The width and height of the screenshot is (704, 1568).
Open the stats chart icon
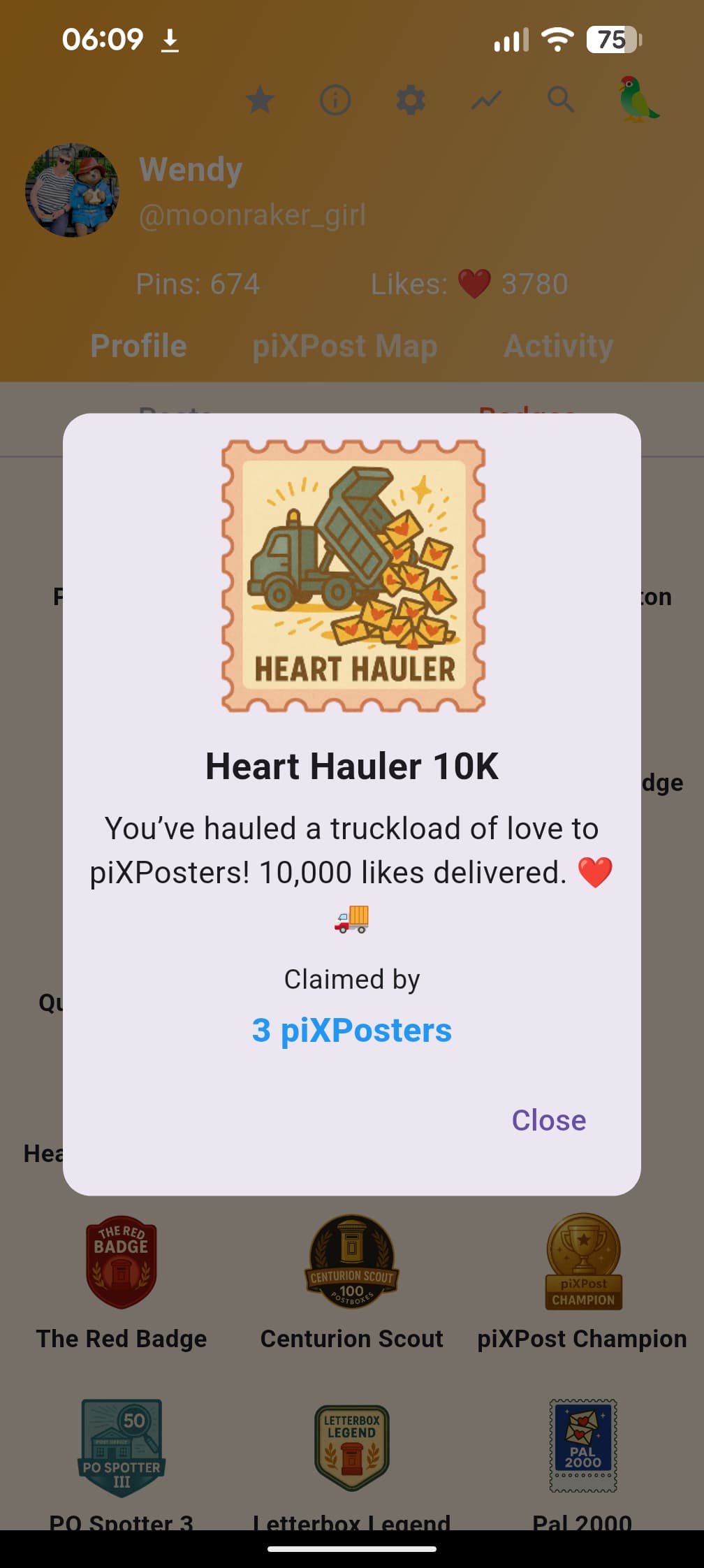point(486,101)
